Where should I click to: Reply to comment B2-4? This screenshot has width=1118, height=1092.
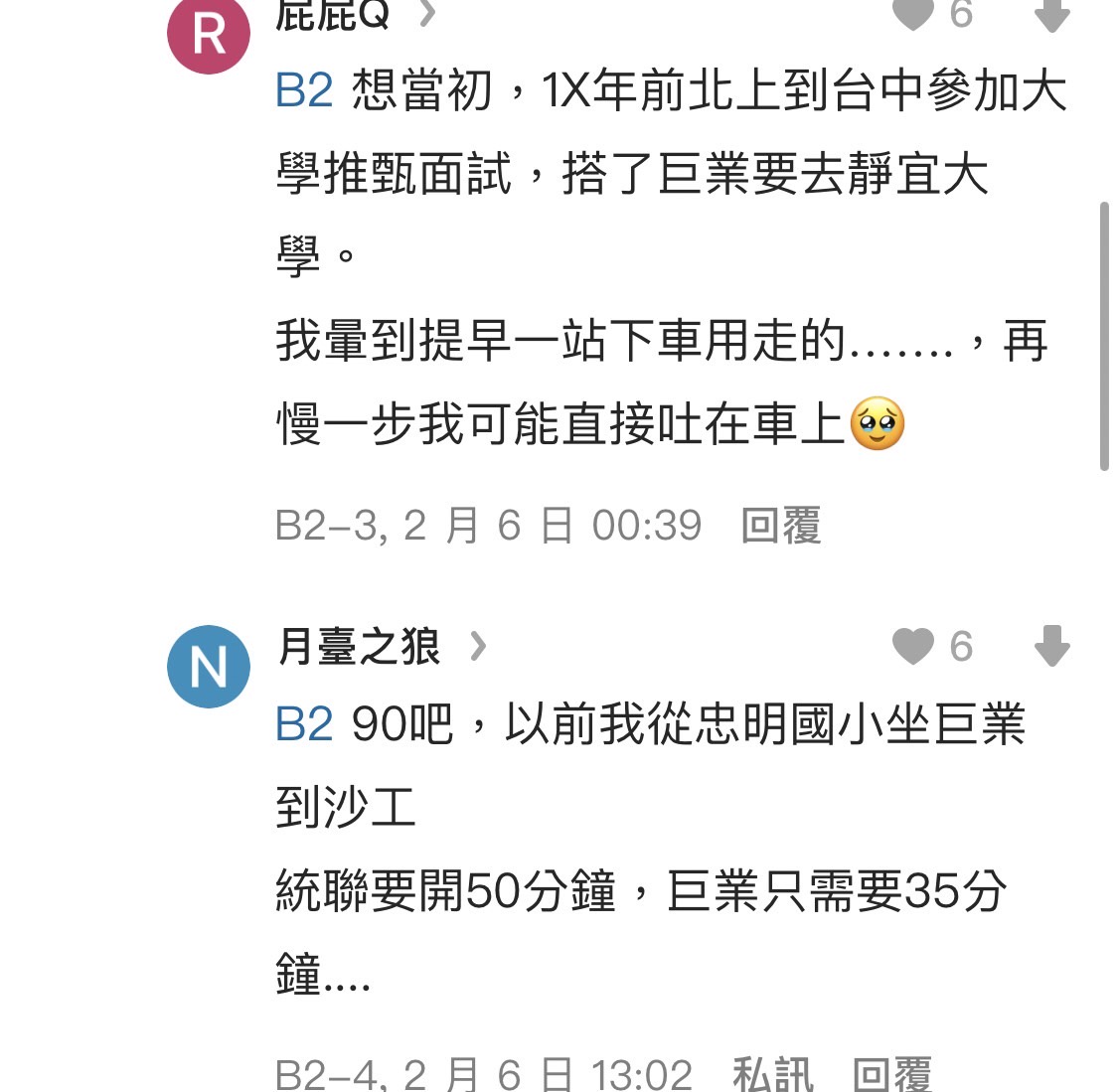tap(891, 1074)
